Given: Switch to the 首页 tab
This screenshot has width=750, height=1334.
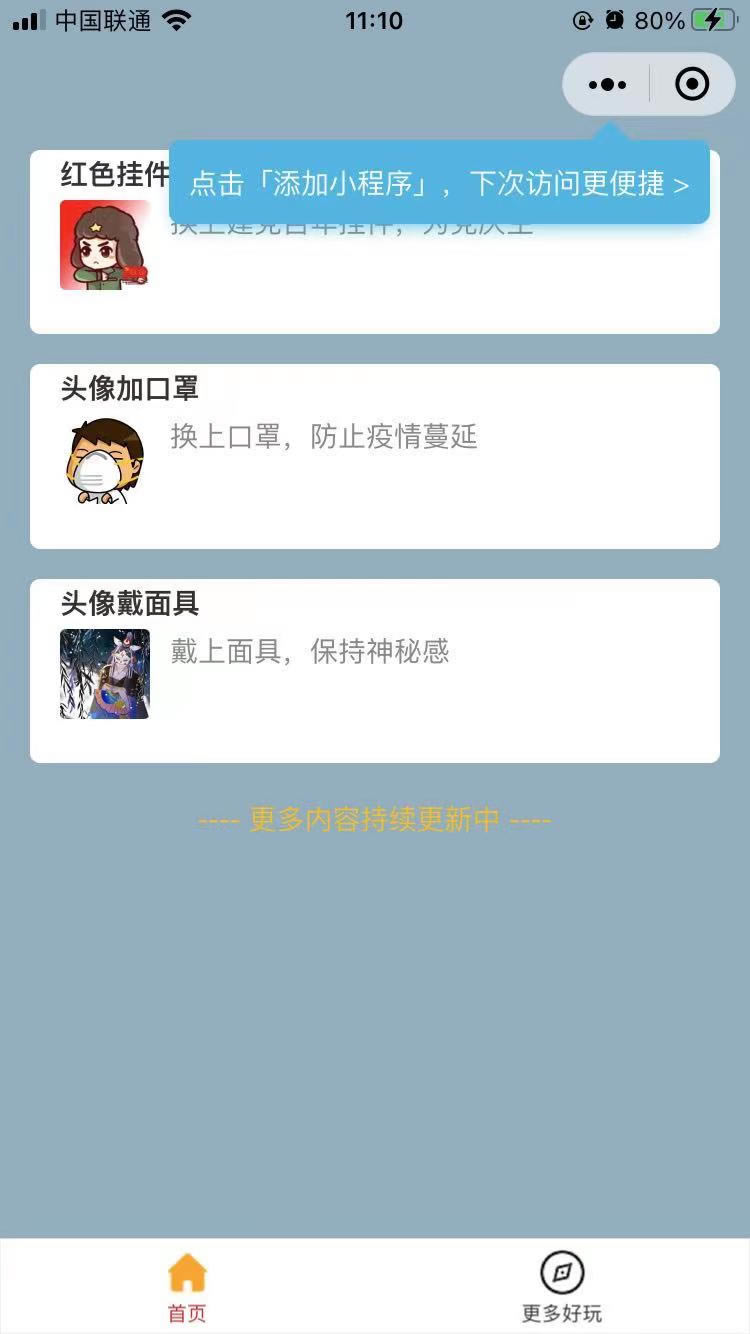Looking at the screenshot, I should [x=187, y=1287].
